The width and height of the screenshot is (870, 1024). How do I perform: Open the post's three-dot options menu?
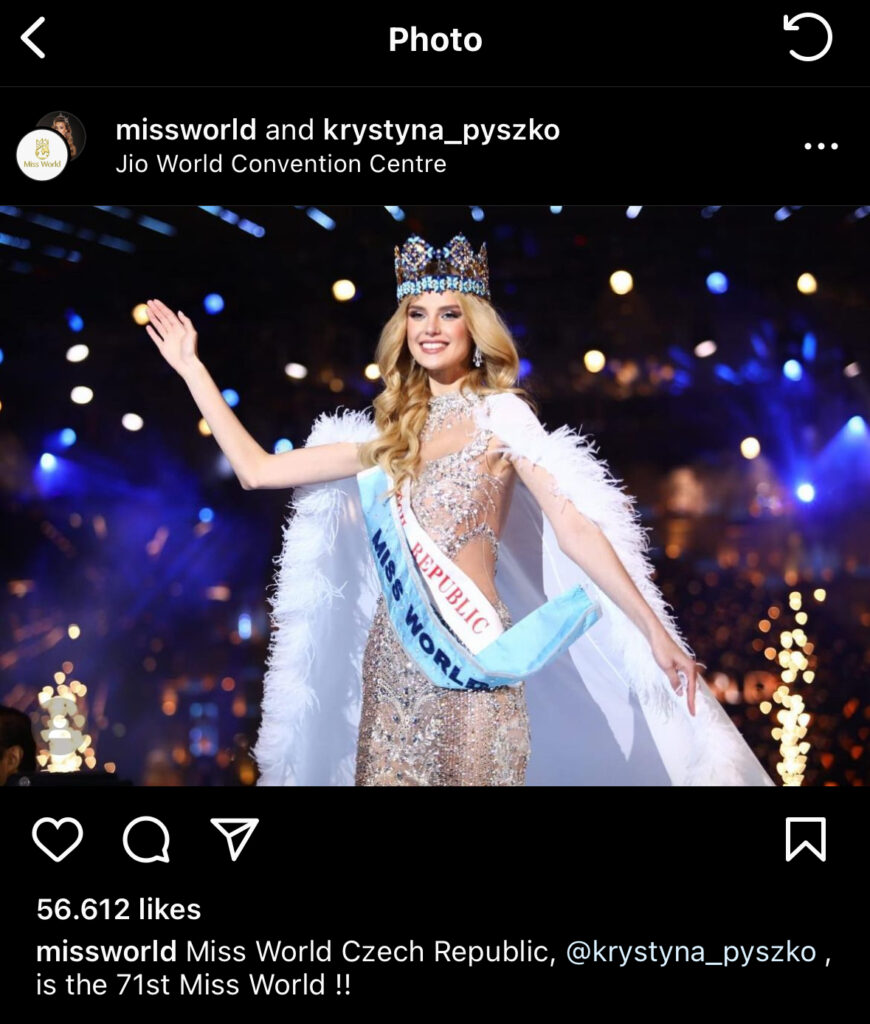coord(821,146)
